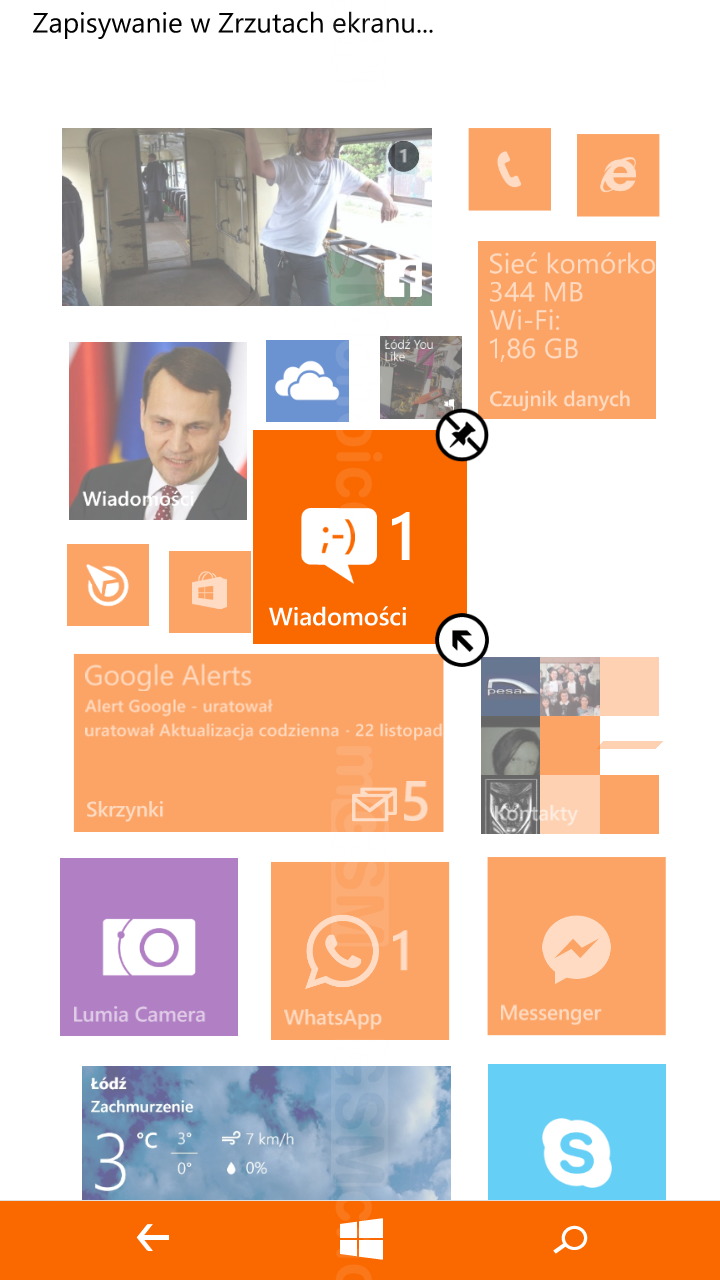
Task: Select the Lumia Camera tile
Action: pyautogui.click(x=149, y=947)
